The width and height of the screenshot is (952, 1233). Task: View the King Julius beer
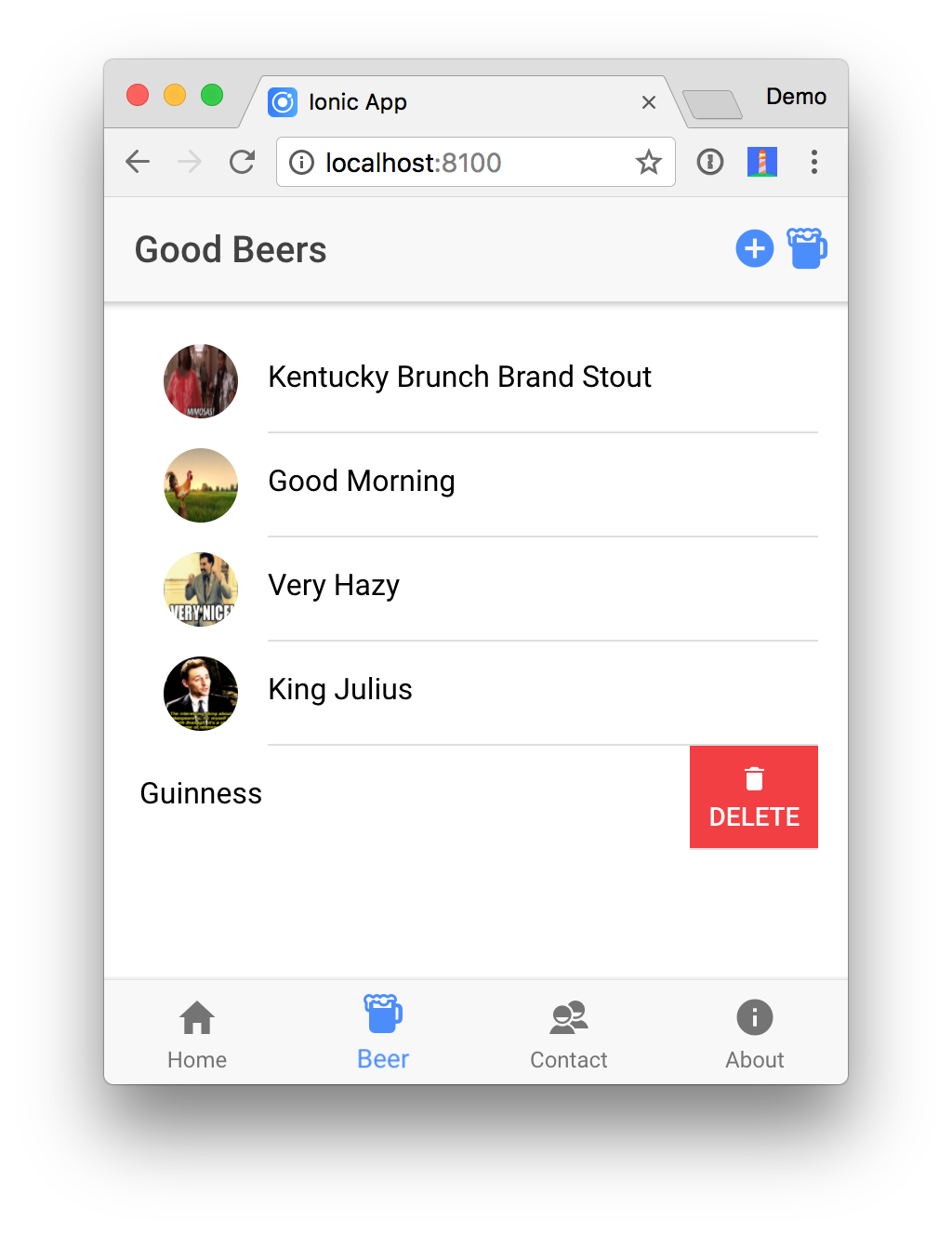click(x=340, y=690)
